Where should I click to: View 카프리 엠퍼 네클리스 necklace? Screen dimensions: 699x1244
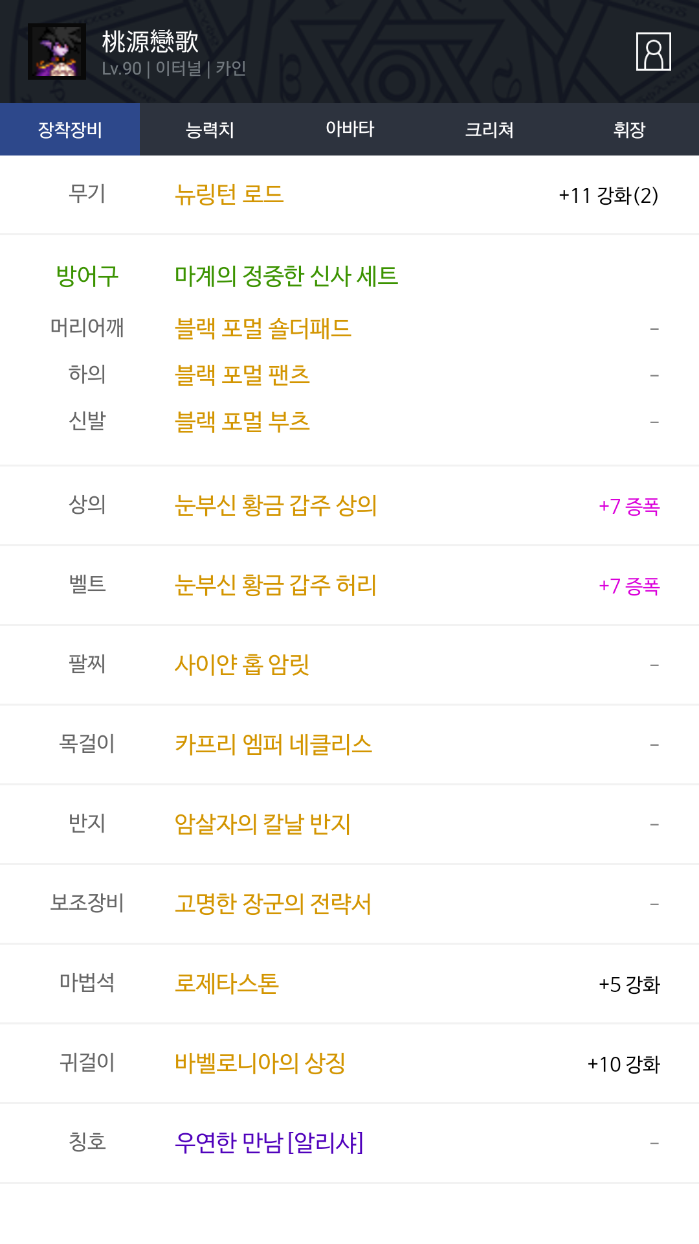(273, 745)
